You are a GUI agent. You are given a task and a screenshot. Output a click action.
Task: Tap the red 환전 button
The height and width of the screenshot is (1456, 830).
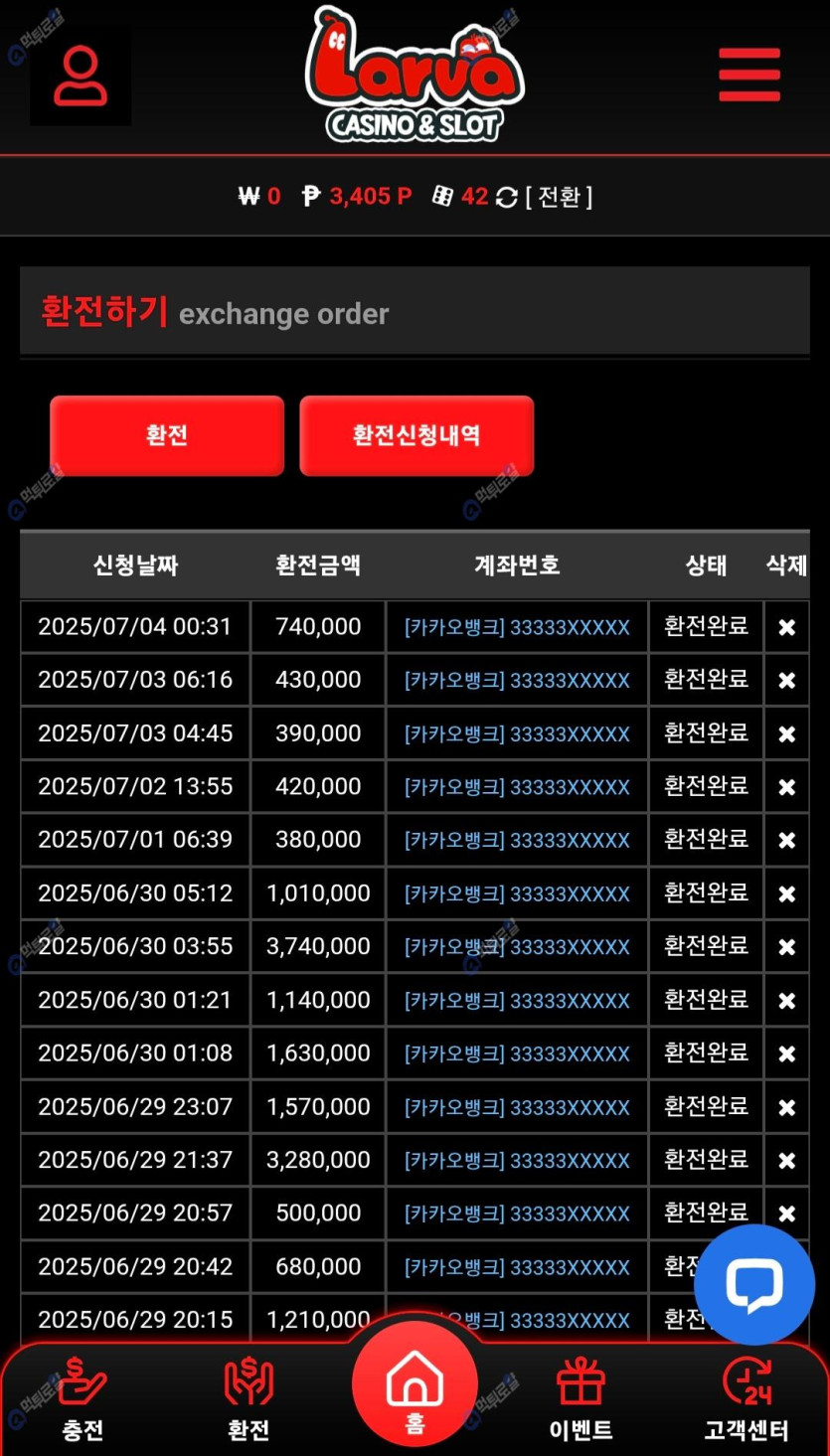click(167, 435)
